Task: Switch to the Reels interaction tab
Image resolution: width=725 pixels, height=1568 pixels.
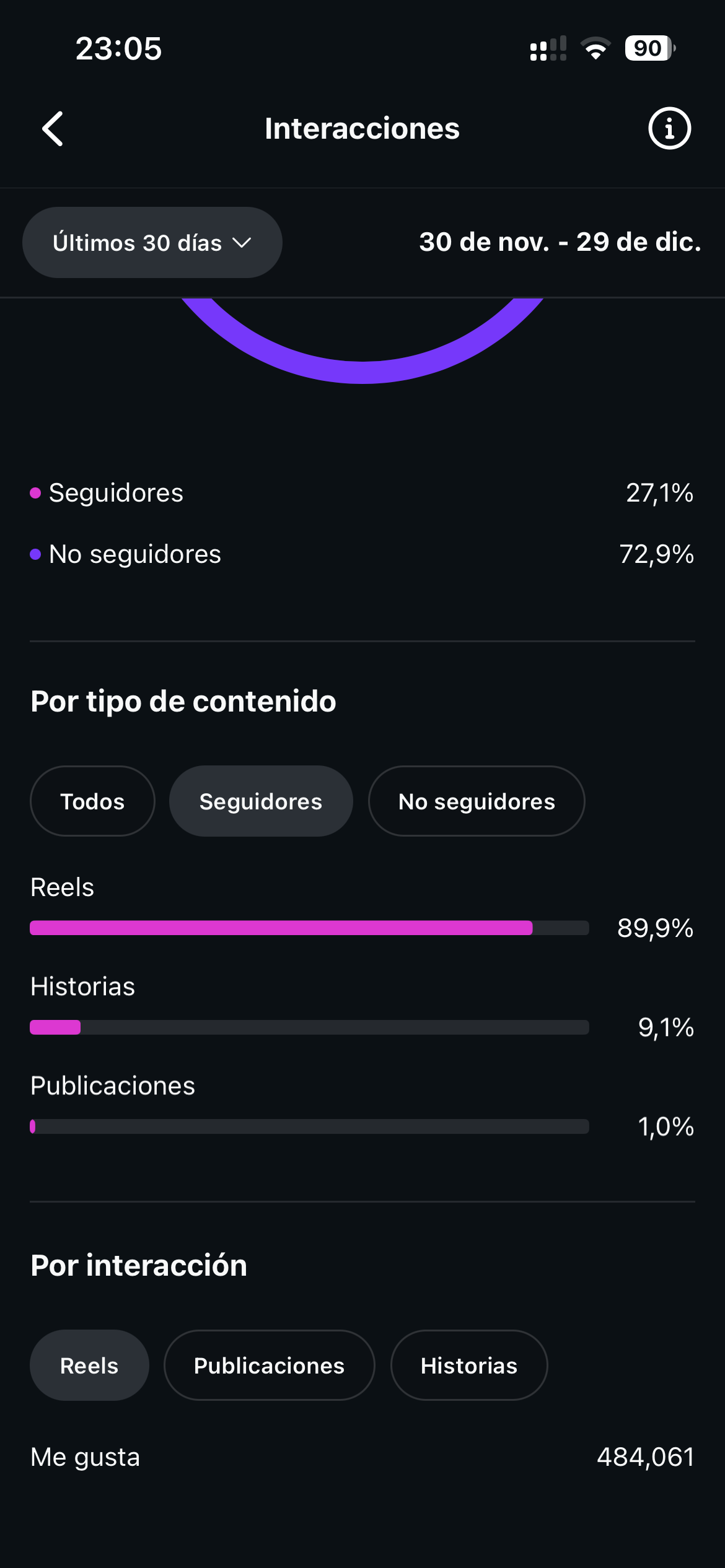Action: tap(89, 1365)
